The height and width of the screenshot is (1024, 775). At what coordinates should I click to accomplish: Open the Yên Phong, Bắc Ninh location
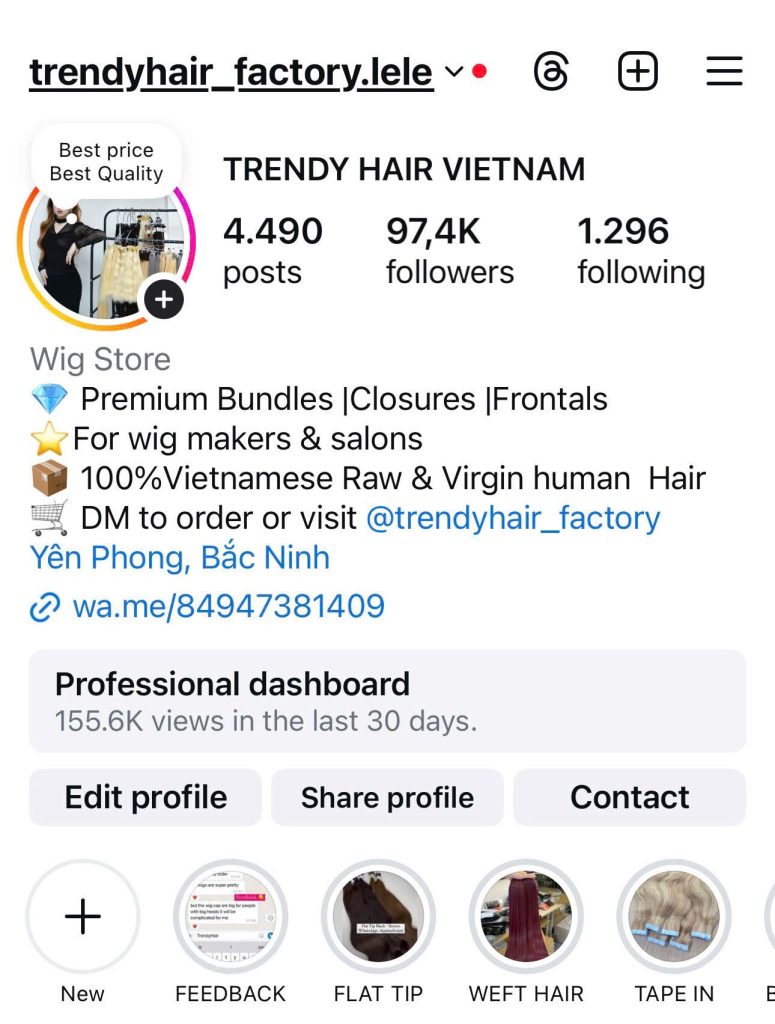click(x=180, y=557)
